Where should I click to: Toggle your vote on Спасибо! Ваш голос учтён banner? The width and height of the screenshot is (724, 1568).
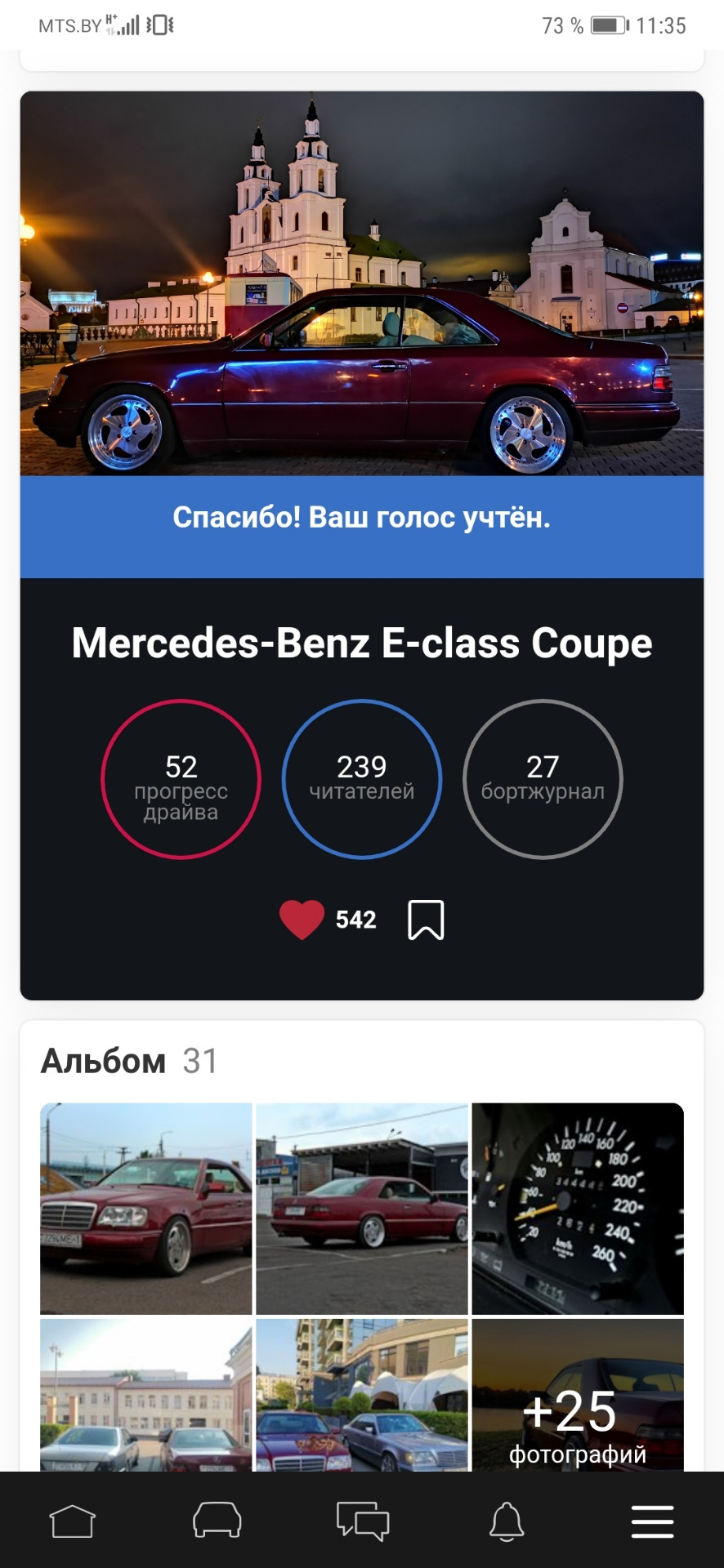tap(362, 516)
